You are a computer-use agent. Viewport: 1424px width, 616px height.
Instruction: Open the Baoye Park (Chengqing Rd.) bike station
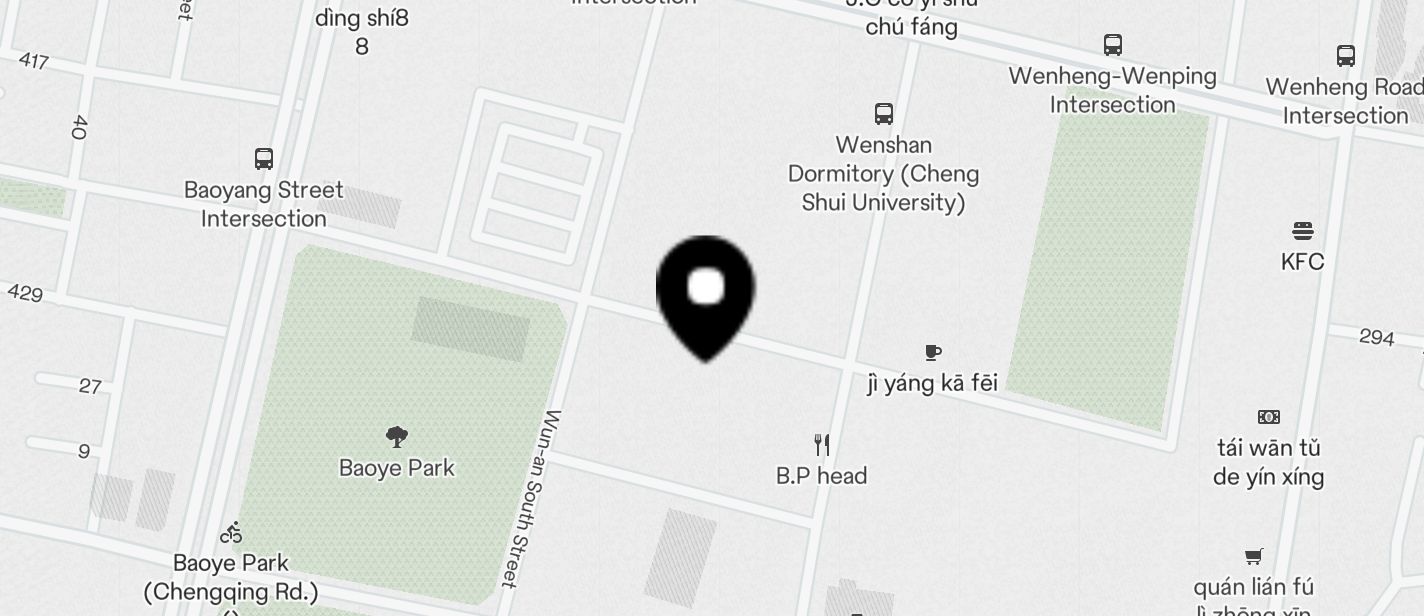tap(232, 532)
